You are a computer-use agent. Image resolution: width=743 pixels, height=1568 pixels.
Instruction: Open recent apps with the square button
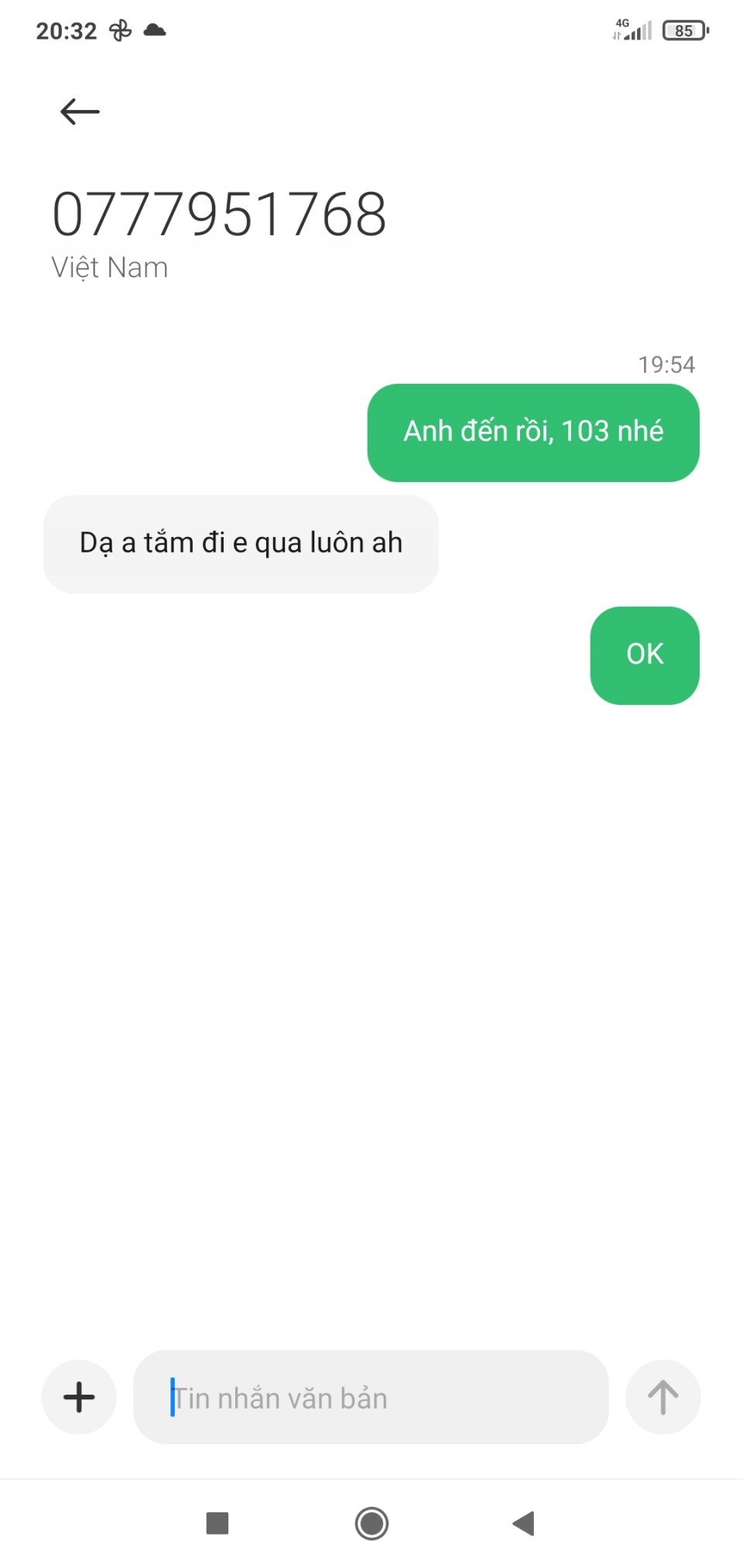217,1523
